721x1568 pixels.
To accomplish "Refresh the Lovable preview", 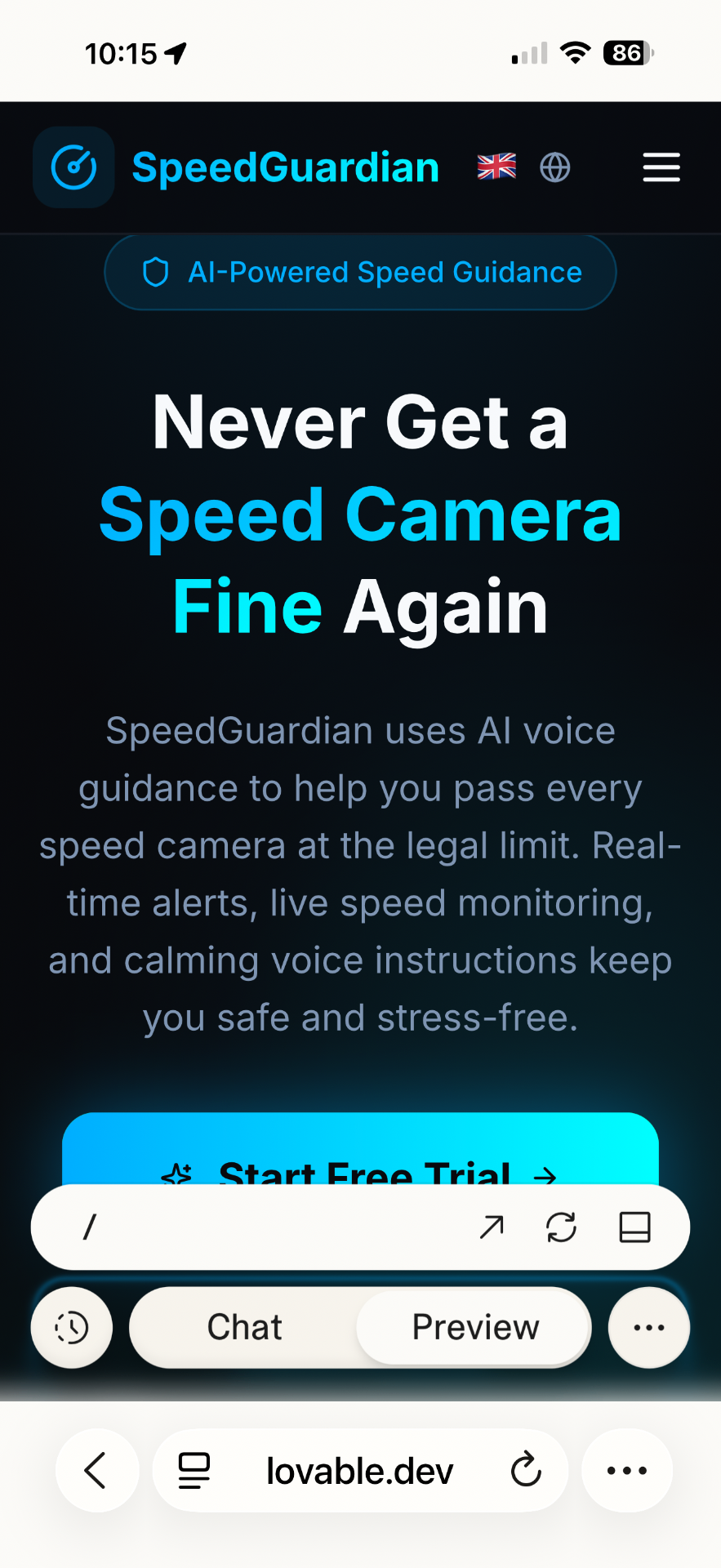I will pyautogui.click(x=562, y=1227).
